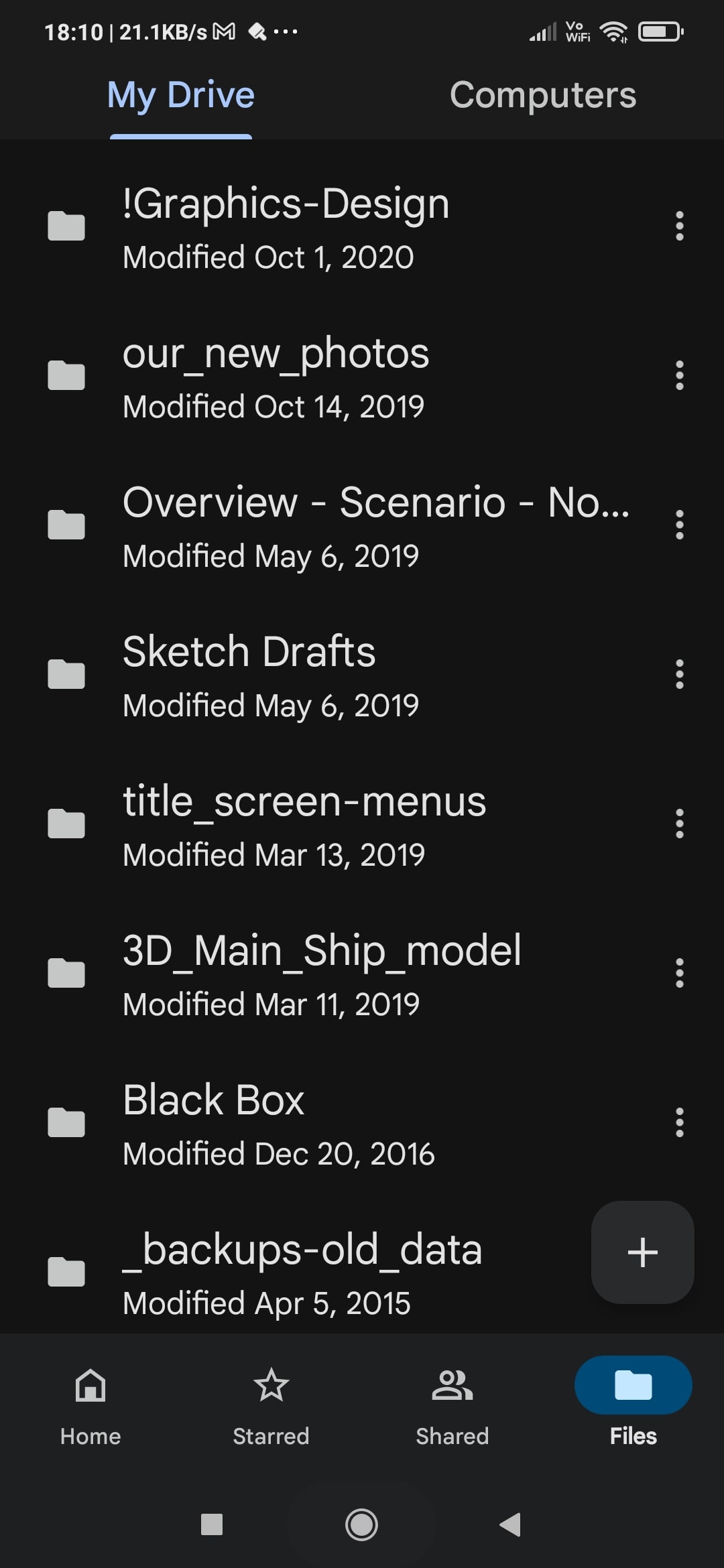Image resolution: width=724 pixels, height=1568 pixels.
Task: Open the Overview - Scenario folder
Action: [x=375, y=525]
